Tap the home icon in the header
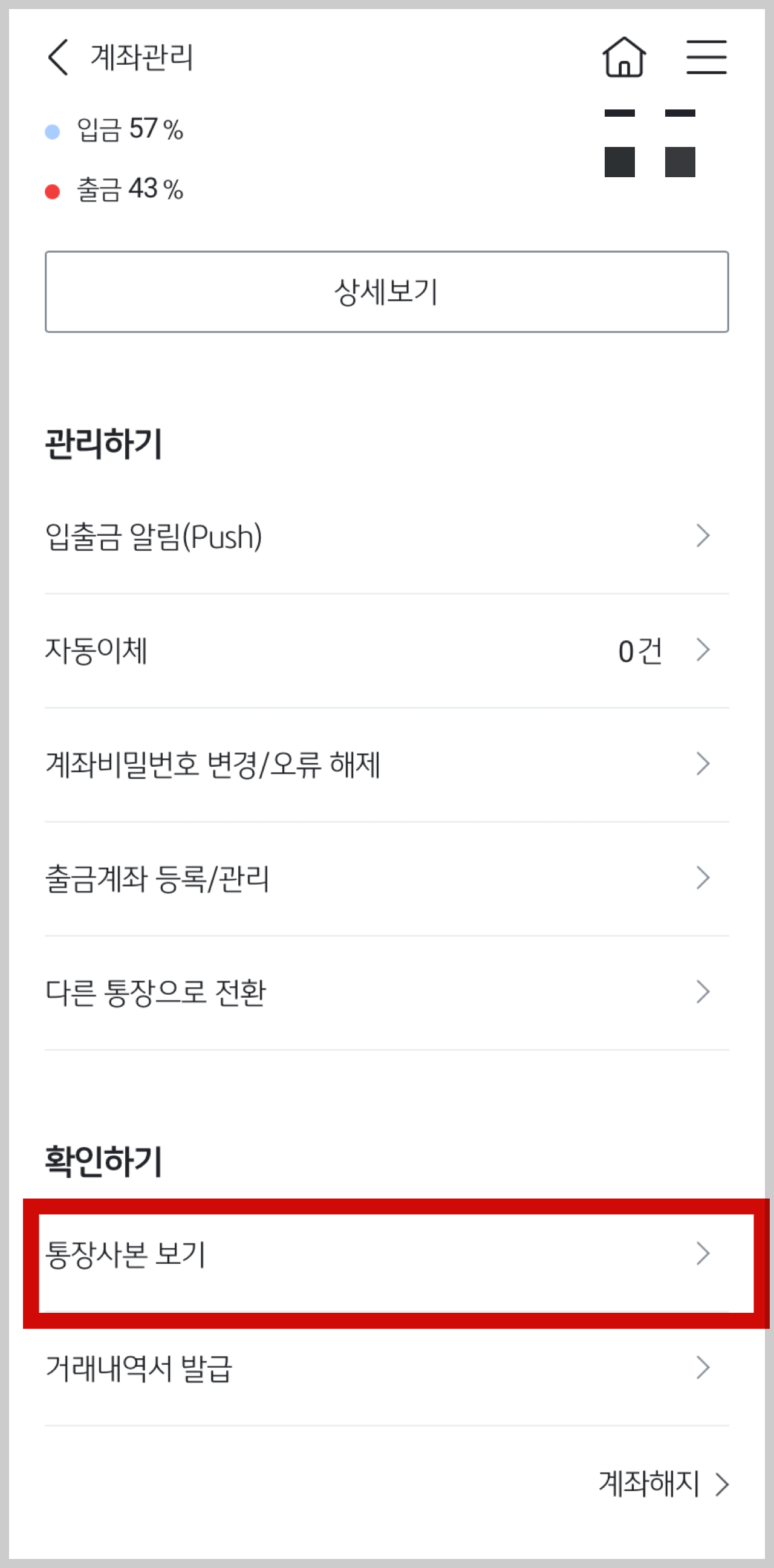 coord(623,58)
